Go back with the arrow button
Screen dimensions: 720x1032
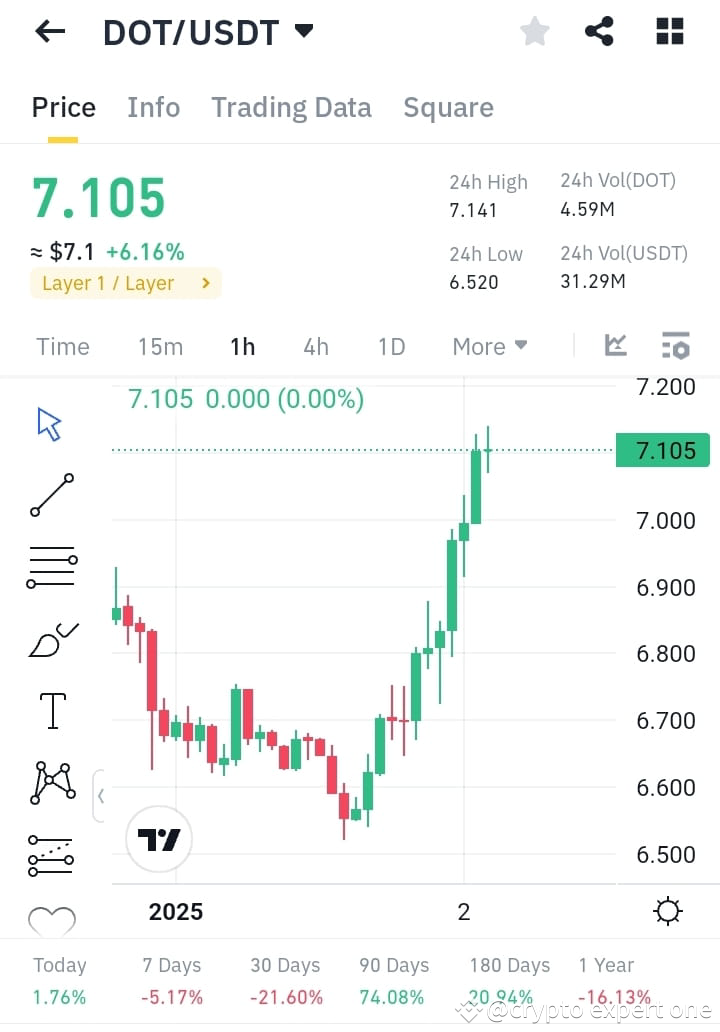(48, 31)
